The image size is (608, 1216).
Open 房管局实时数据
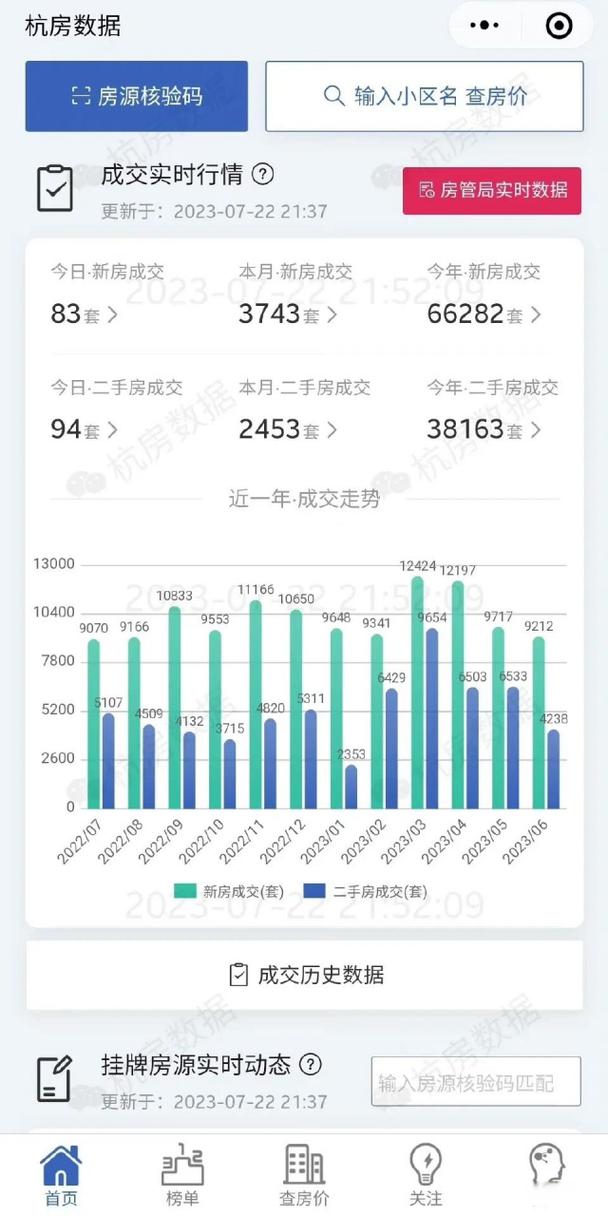491,190
